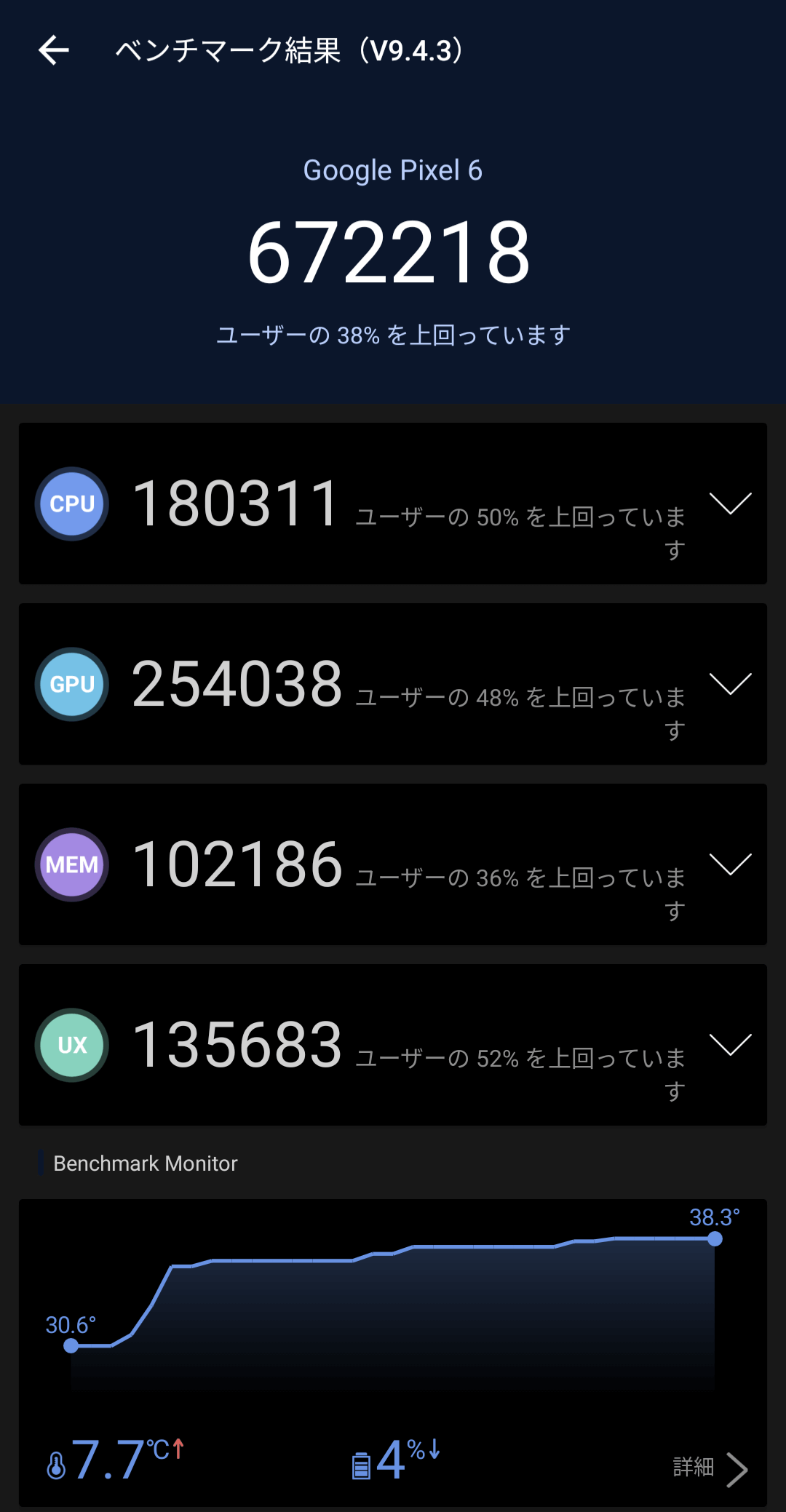Select the GPU score badge icon

click(71, 685)
